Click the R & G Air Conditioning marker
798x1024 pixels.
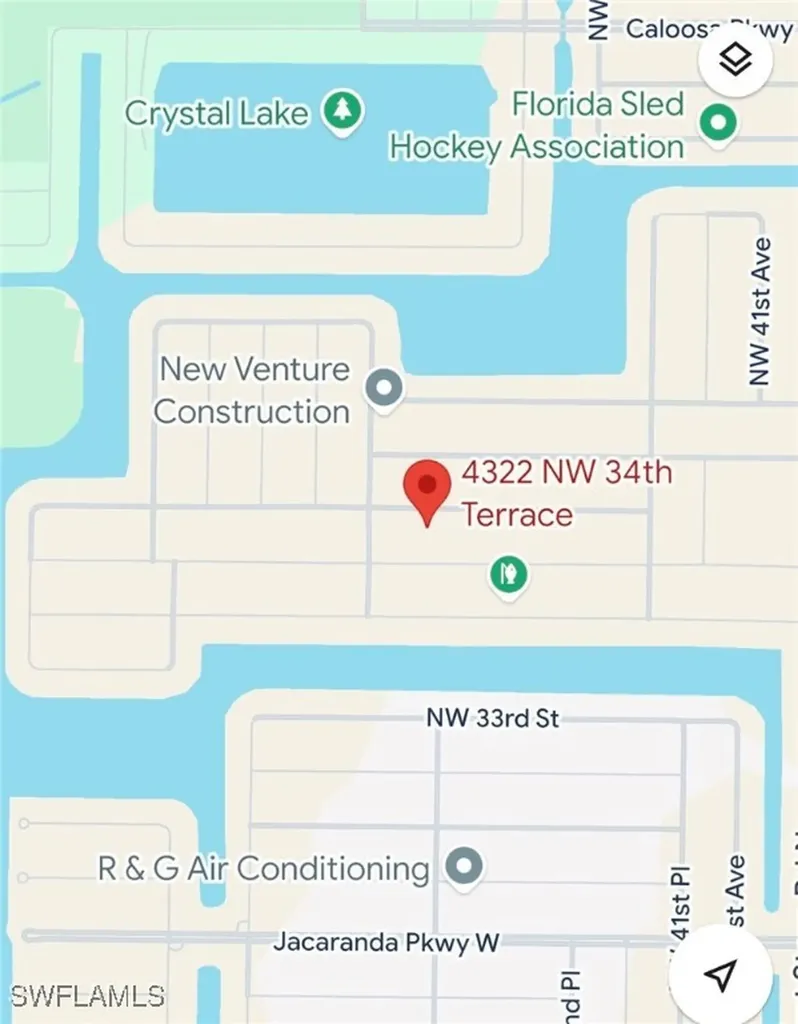pos(463,868)
